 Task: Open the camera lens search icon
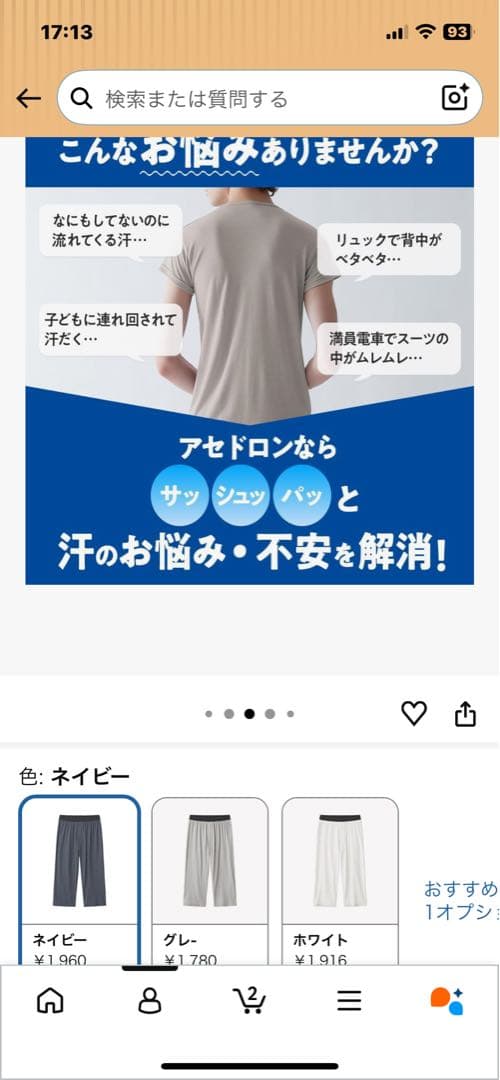[x=455, y=98]
